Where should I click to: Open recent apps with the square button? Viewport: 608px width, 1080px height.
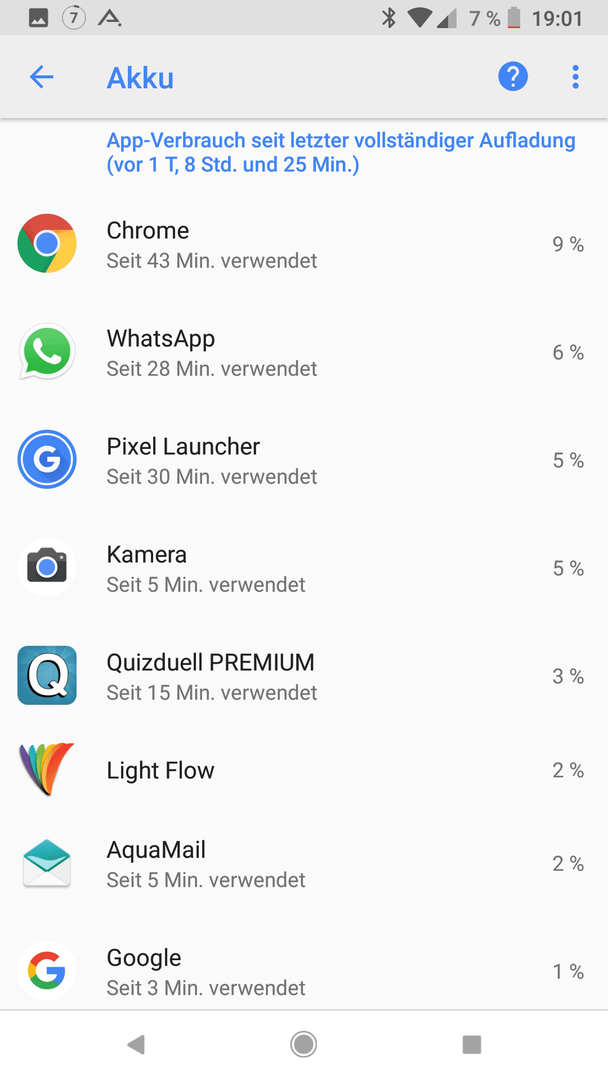pyautogui.click(x=472, y=1044)
